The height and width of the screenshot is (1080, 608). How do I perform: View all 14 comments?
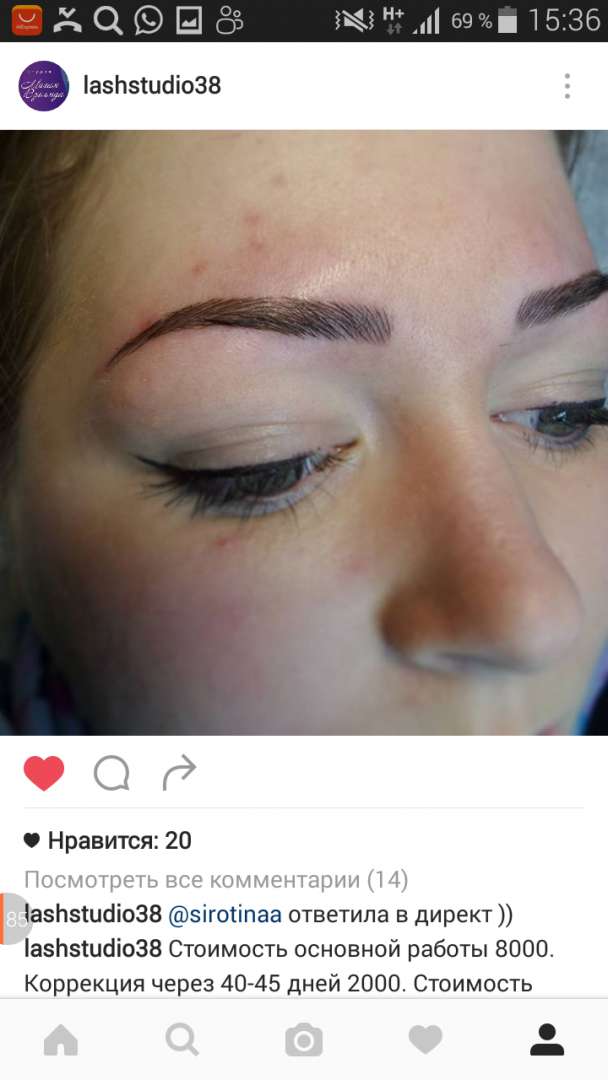(x=216, y=880)
